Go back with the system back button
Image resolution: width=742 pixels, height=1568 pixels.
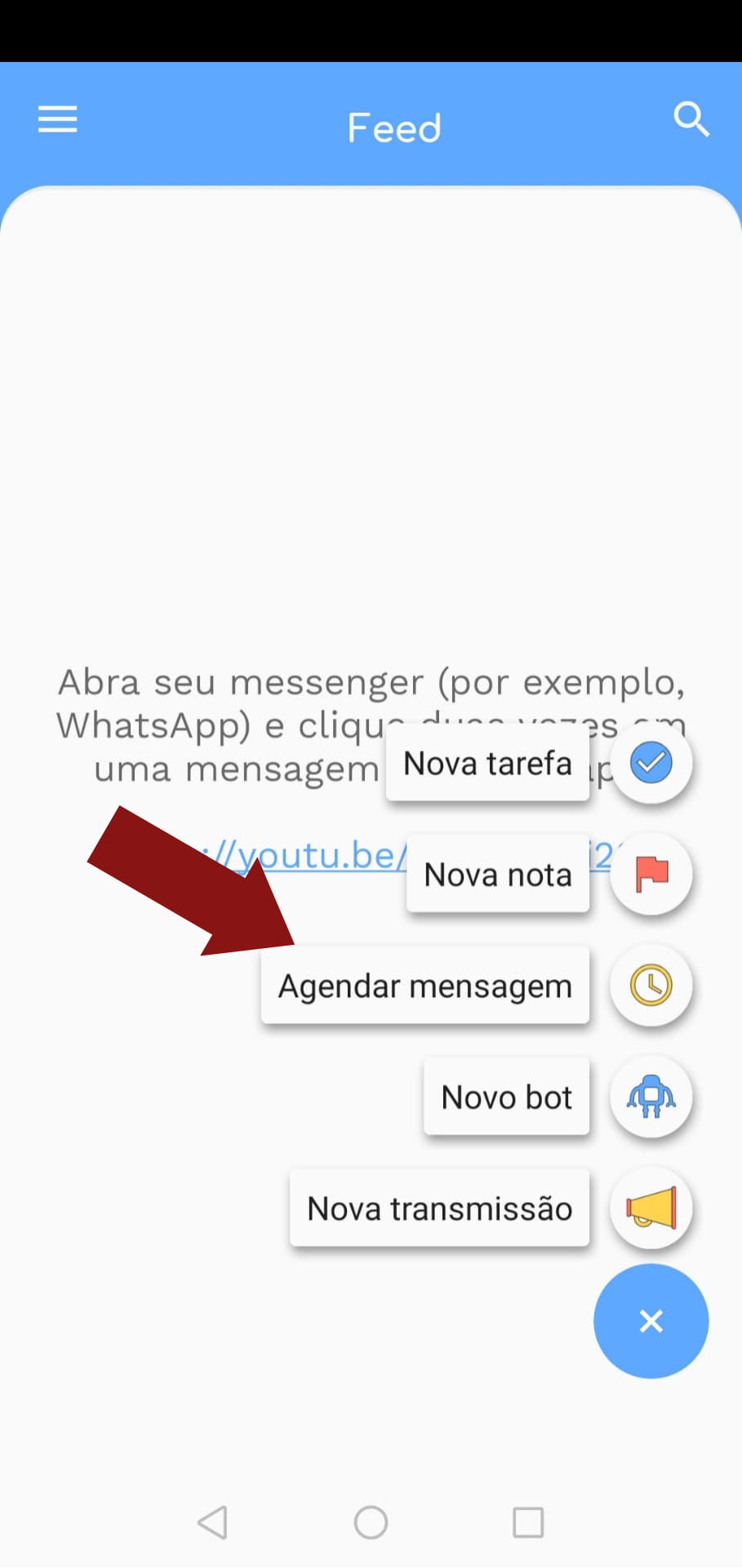pos(212,1522)
